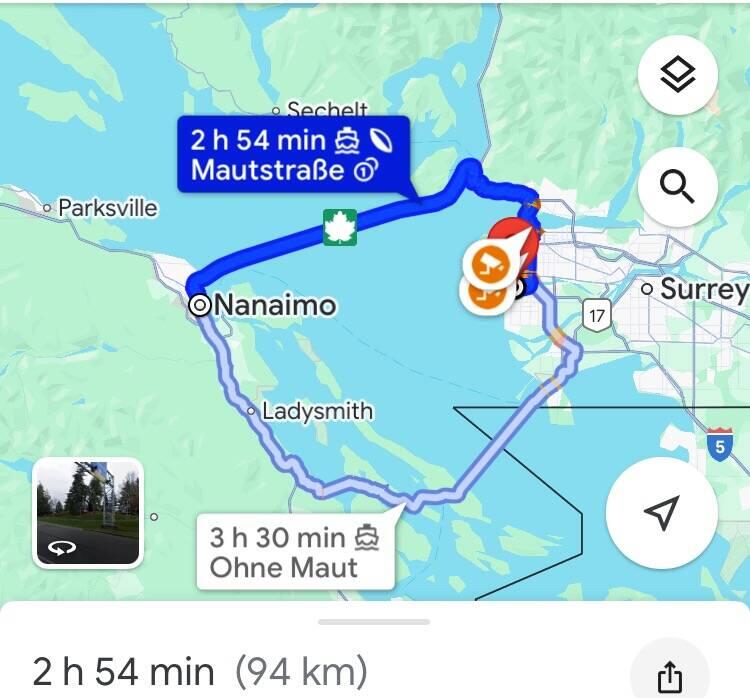Open the Street View thumbnail

(88, 513)
